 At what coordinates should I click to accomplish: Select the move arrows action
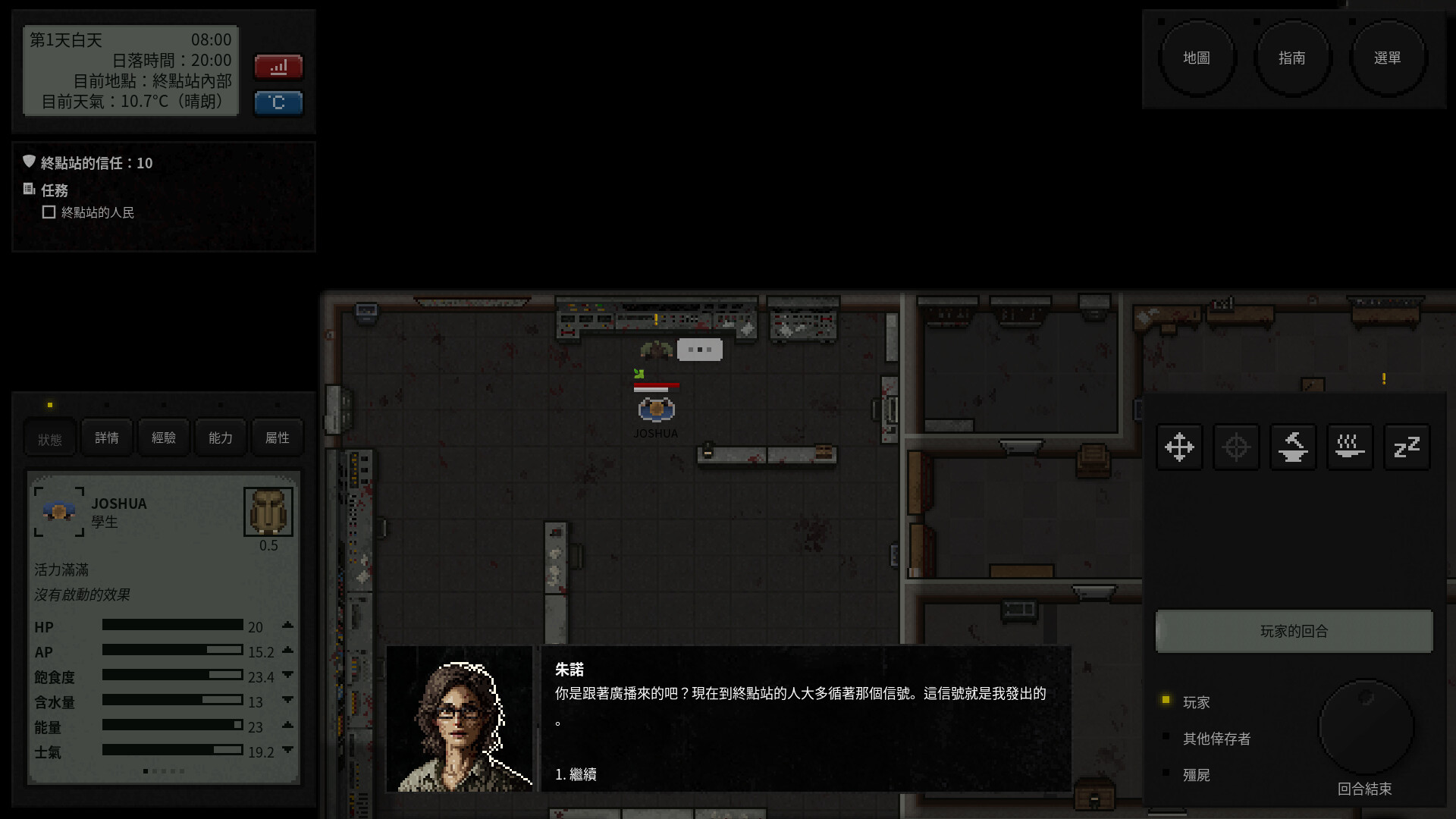click(1179, 447)
